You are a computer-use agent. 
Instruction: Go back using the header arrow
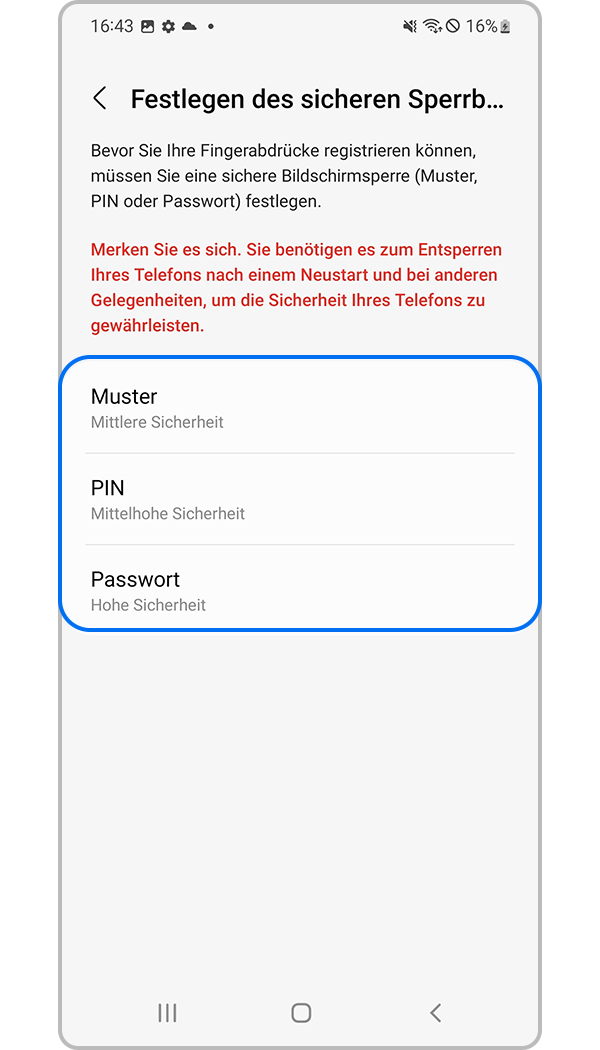click(x=100, y=98)
